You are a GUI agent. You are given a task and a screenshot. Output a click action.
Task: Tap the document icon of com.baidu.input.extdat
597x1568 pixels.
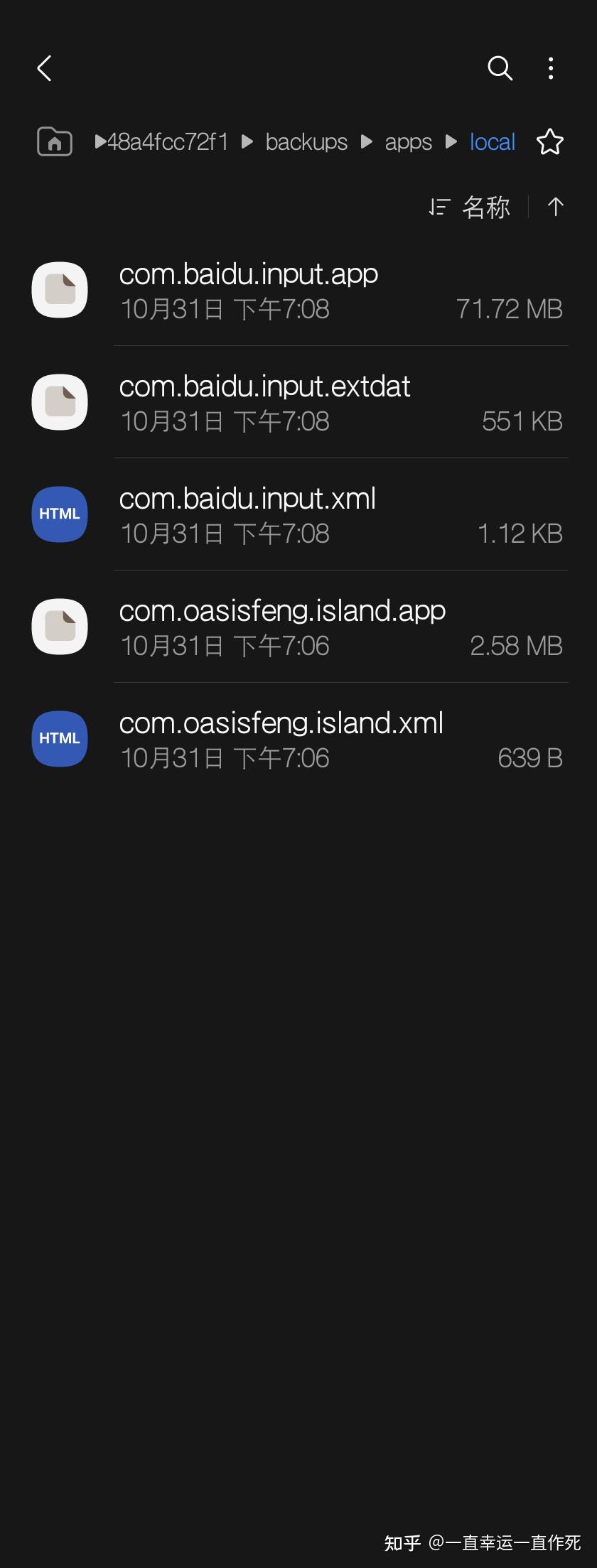(59, 402)
